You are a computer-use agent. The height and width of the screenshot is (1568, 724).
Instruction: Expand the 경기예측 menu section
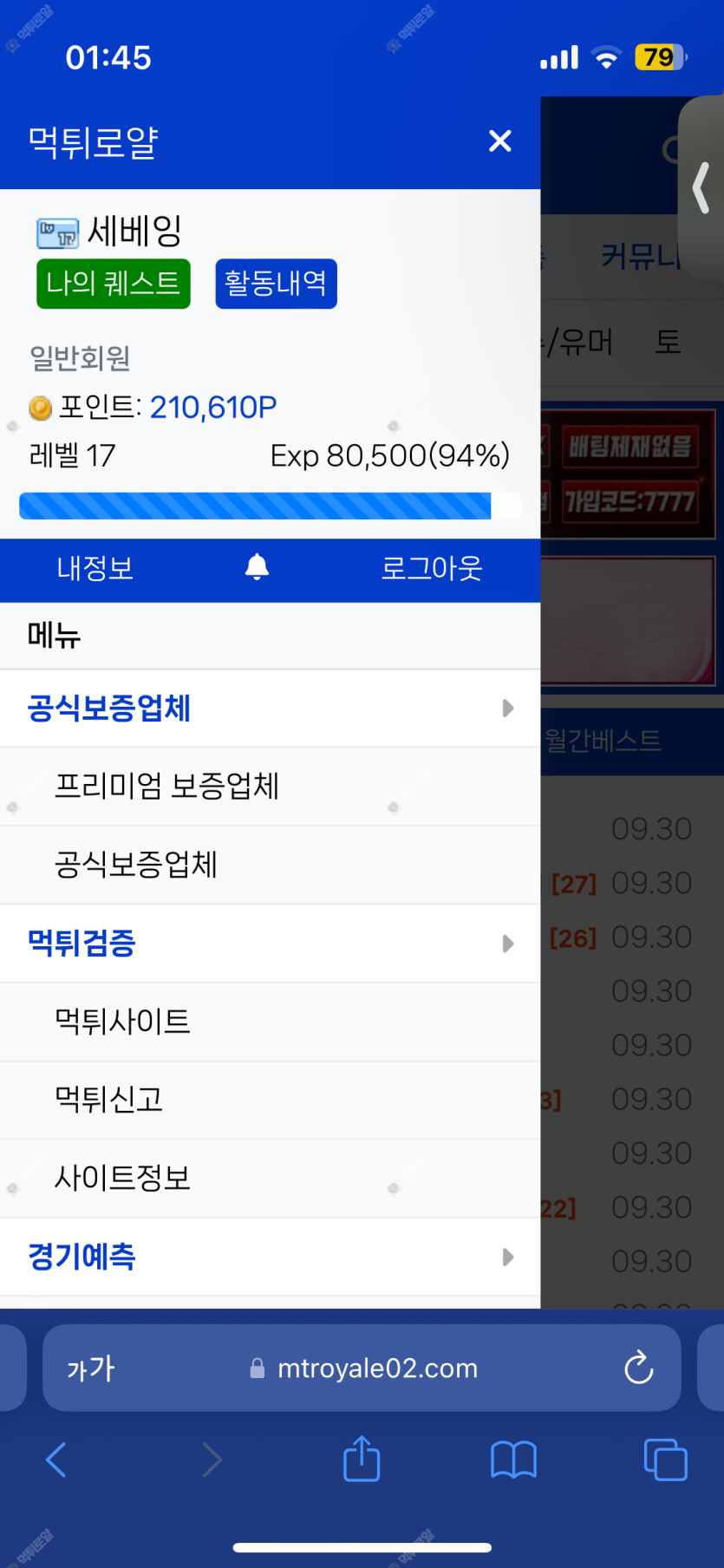point(269,1257)
